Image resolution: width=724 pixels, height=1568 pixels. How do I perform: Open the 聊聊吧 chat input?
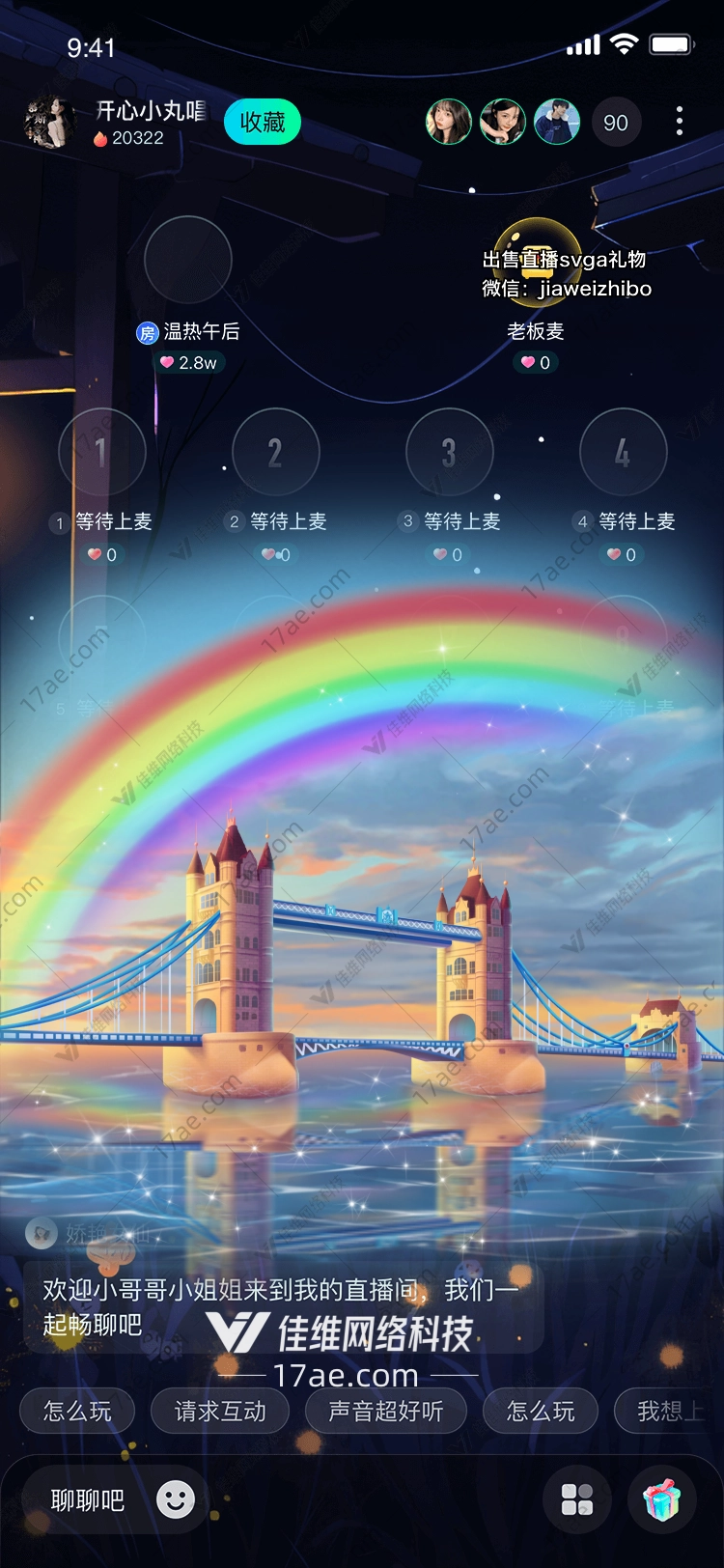click(x=88, y=1500)
